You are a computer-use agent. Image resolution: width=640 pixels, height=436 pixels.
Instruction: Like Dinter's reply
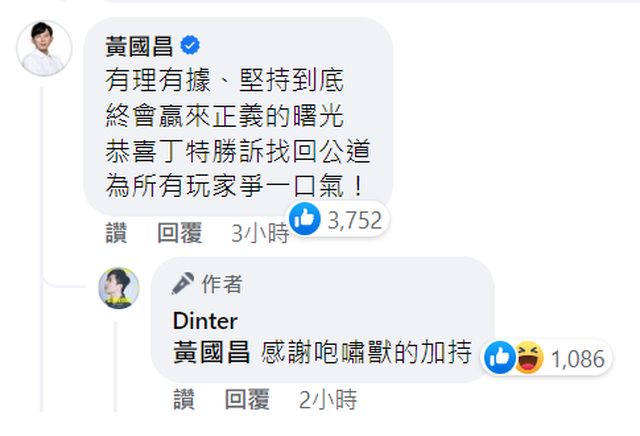coord(184,400)
